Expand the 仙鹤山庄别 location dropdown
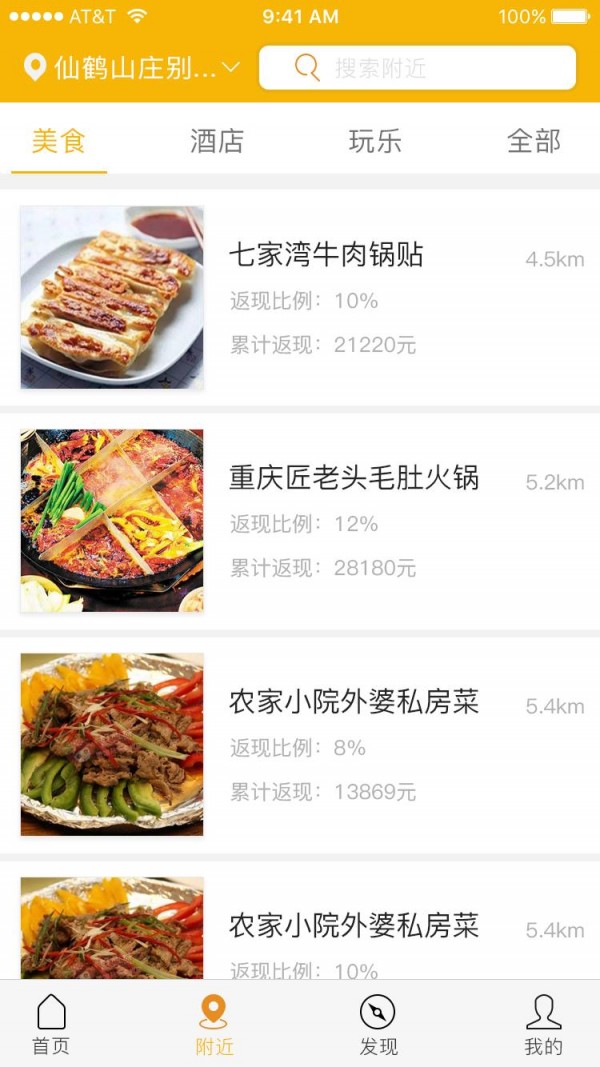This screenshot has width=600, height=1067. tap(132, 68)
